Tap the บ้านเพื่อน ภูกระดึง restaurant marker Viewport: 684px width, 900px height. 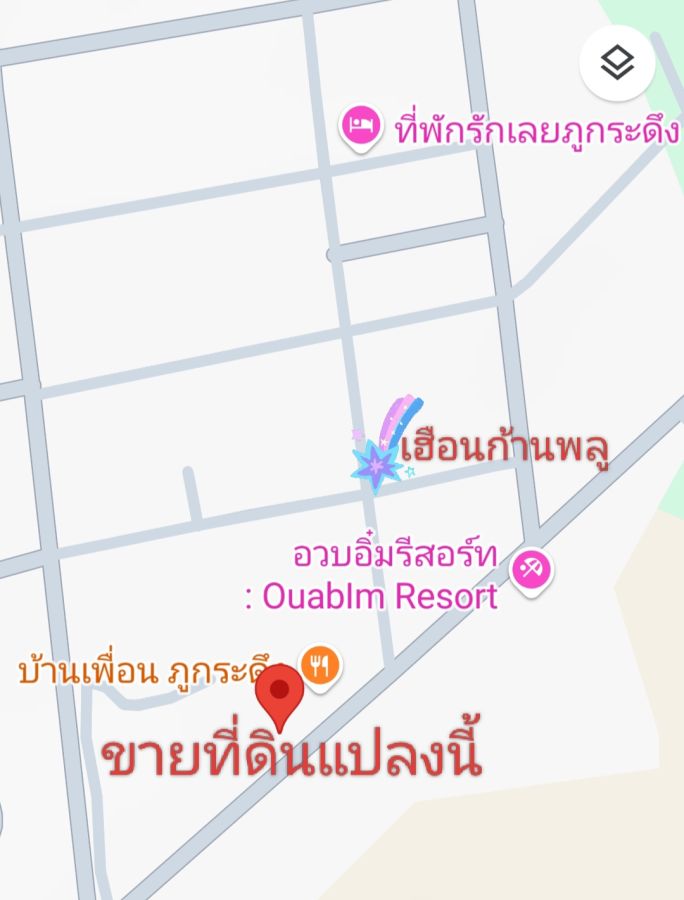tap(320, 664)
